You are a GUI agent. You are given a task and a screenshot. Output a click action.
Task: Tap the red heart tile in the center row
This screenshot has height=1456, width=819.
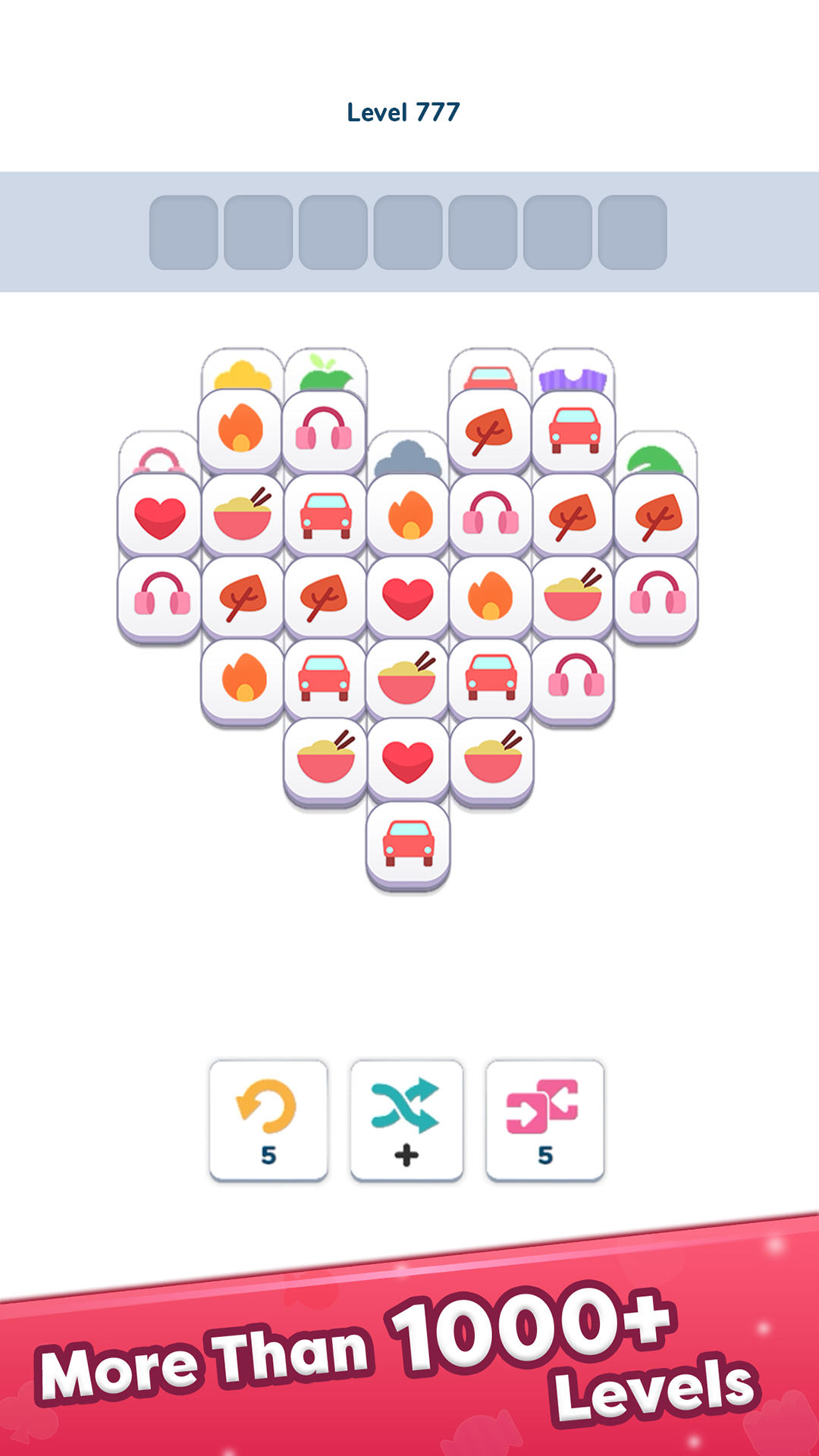(409, 596)
